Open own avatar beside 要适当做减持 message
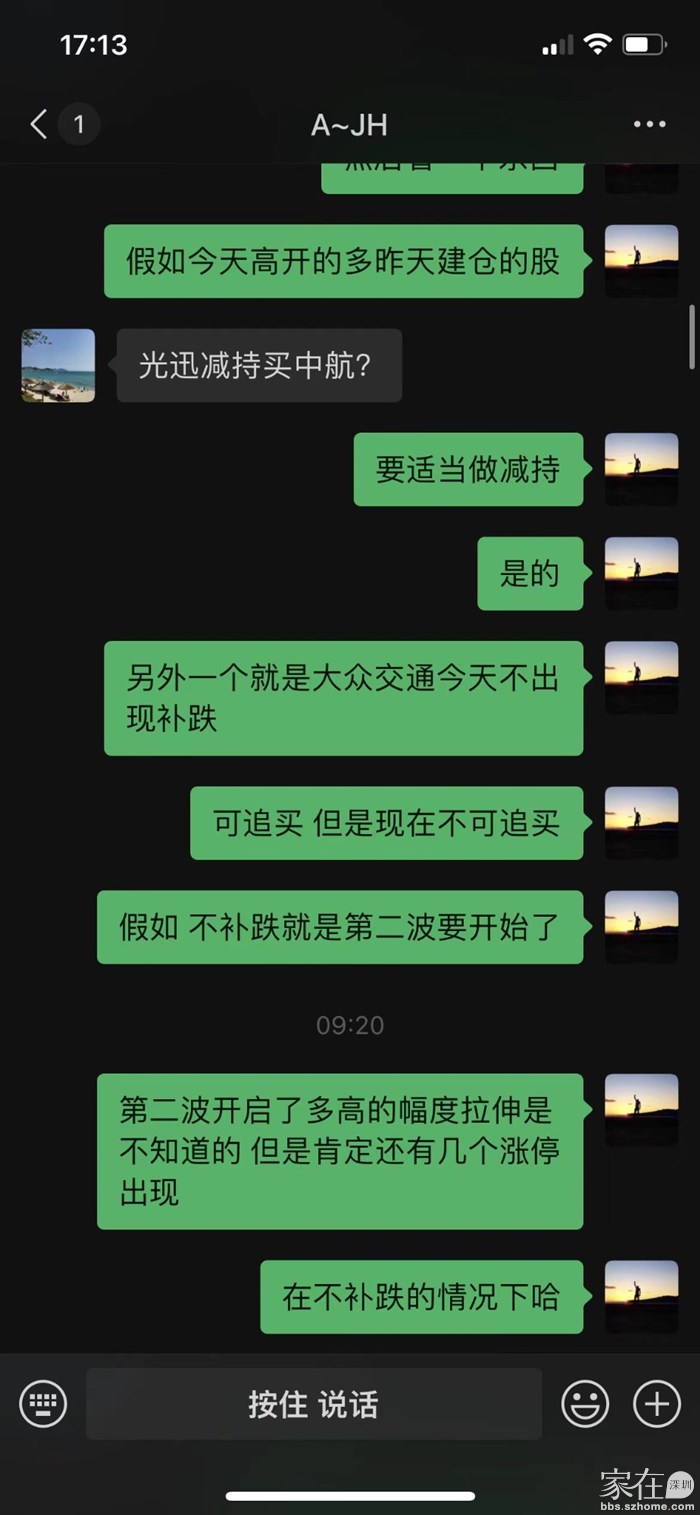The height and width of the screenshot is (1515, 700). point(641,469)
